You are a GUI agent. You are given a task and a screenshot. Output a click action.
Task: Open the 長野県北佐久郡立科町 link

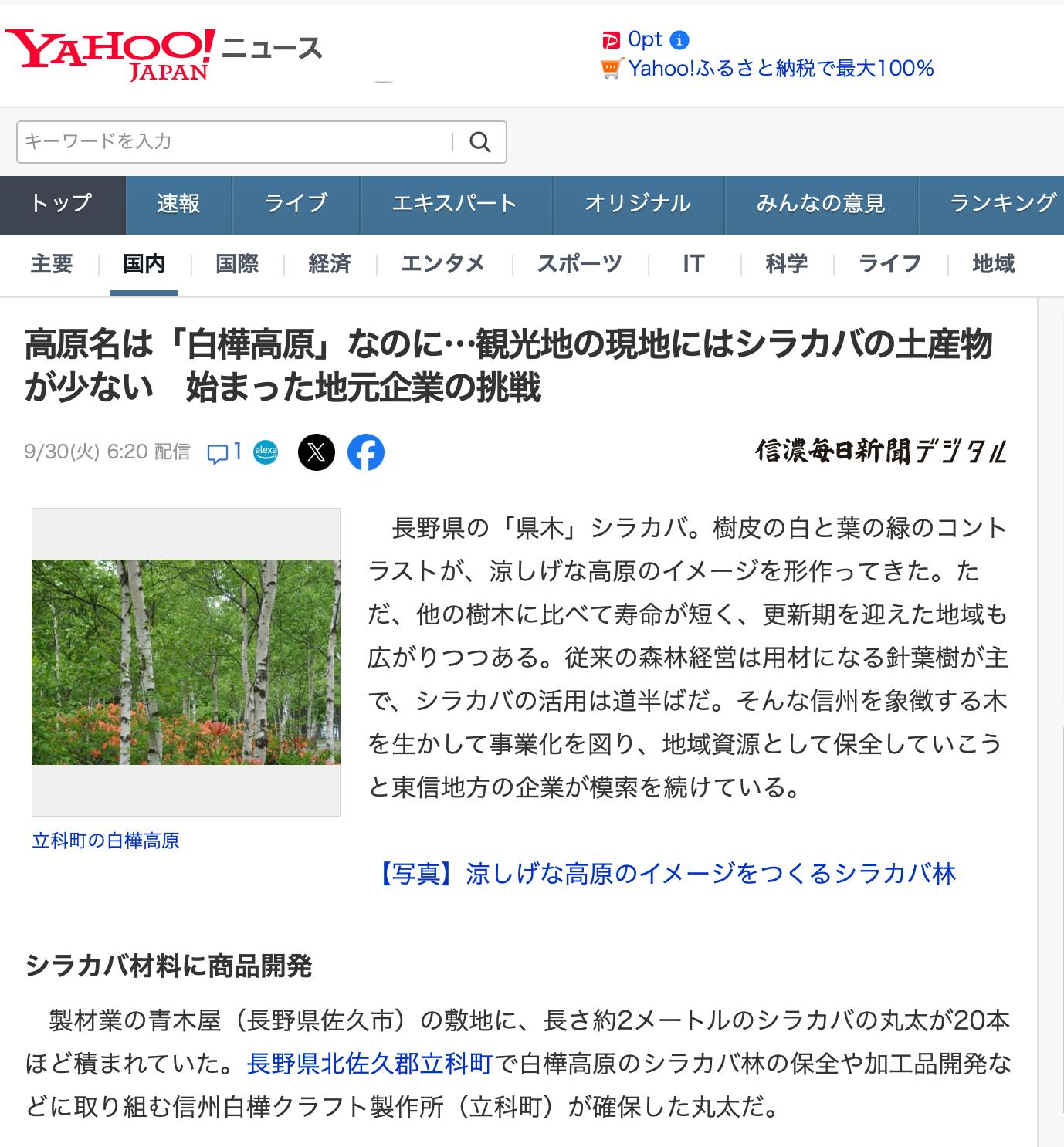click(x=370, y=1064)
